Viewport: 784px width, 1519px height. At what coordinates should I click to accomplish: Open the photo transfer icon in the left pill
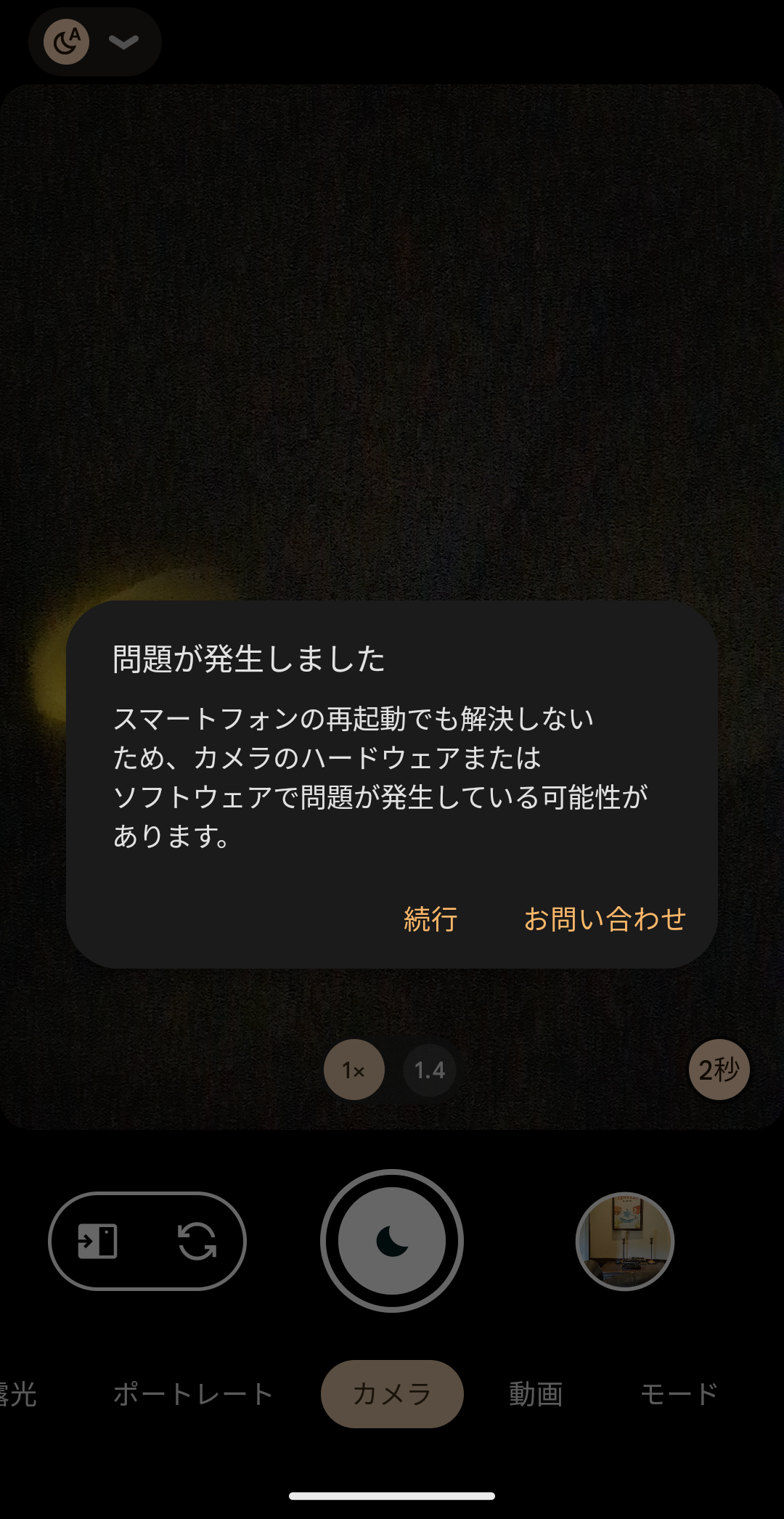click(x=97, y=1242)
